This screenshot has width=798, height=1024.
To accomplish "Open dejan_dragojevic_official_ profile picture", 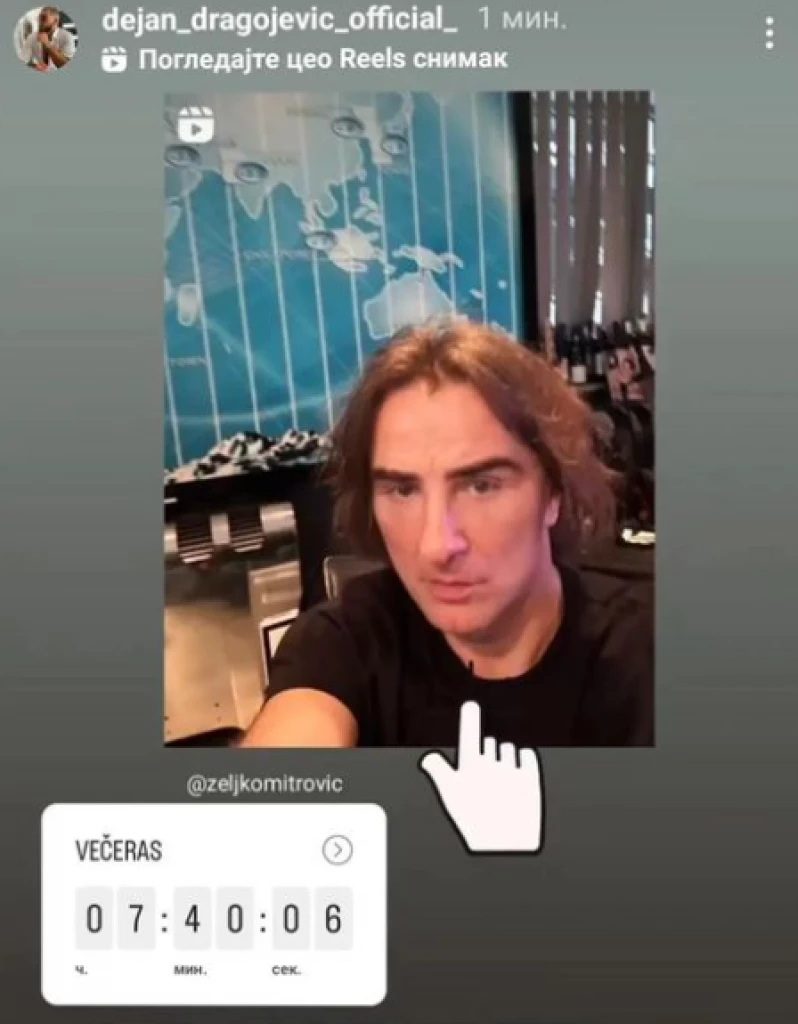I will (x=45, y=38).
